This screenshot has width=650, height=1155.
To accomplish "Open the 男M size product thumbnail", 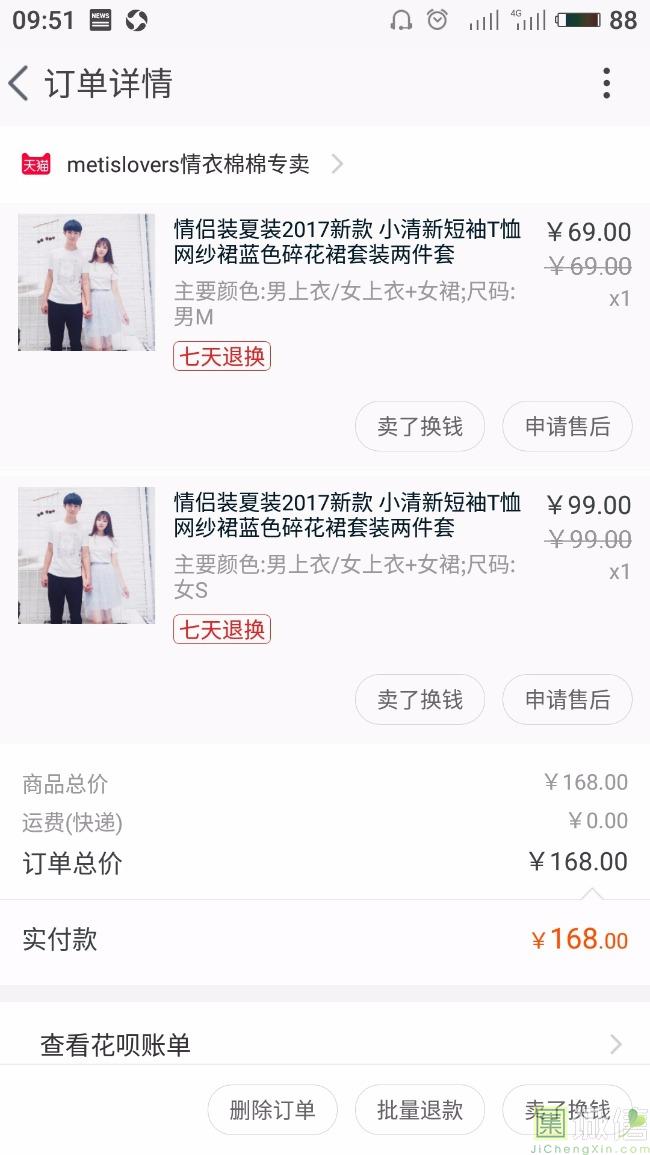I will coord(86,282).
